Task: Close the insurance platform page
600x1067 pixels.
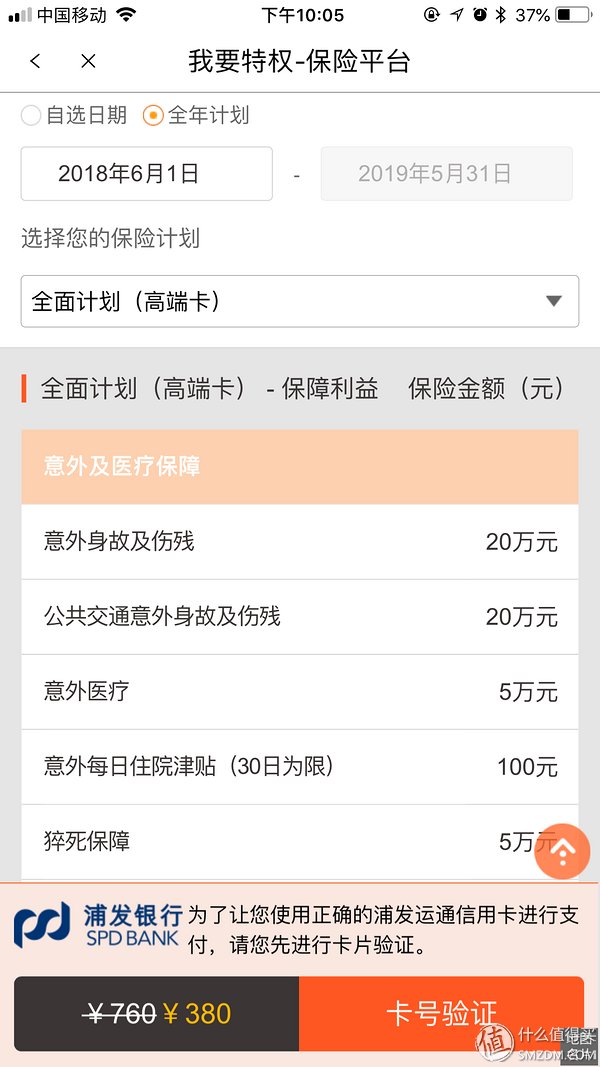Action: coord(88,62)
